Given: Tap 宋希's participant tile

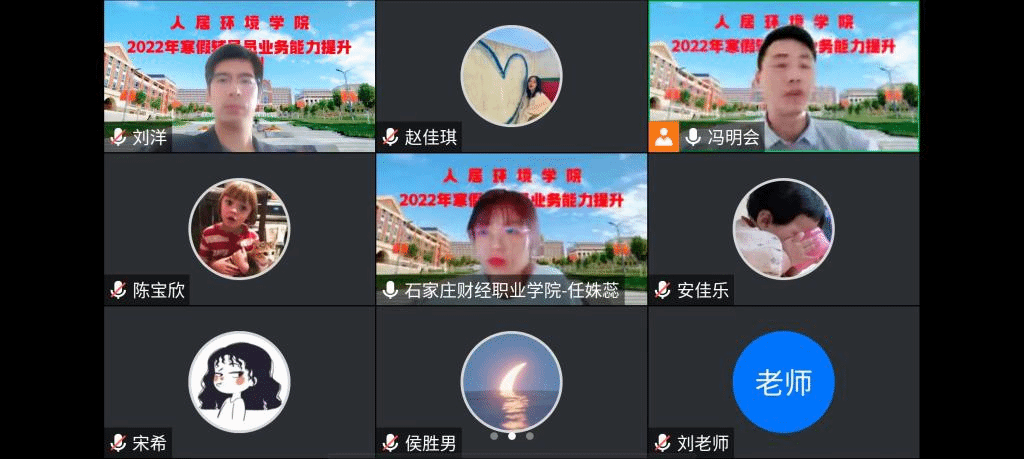Looking at the screenshot, I should [239, 382].
